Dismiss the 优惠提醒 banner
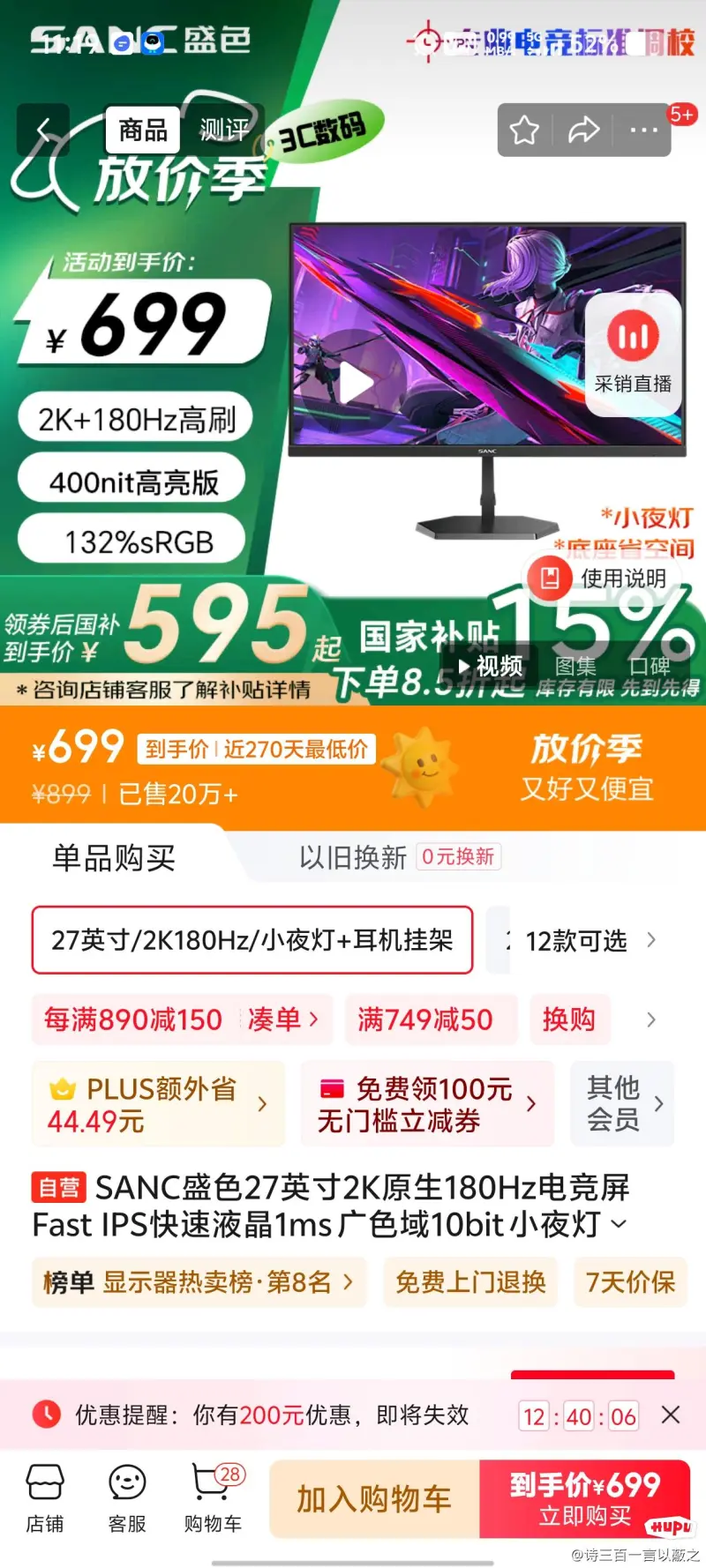Viewport: 706px width, 1568px height. (x=671, y=1415)
